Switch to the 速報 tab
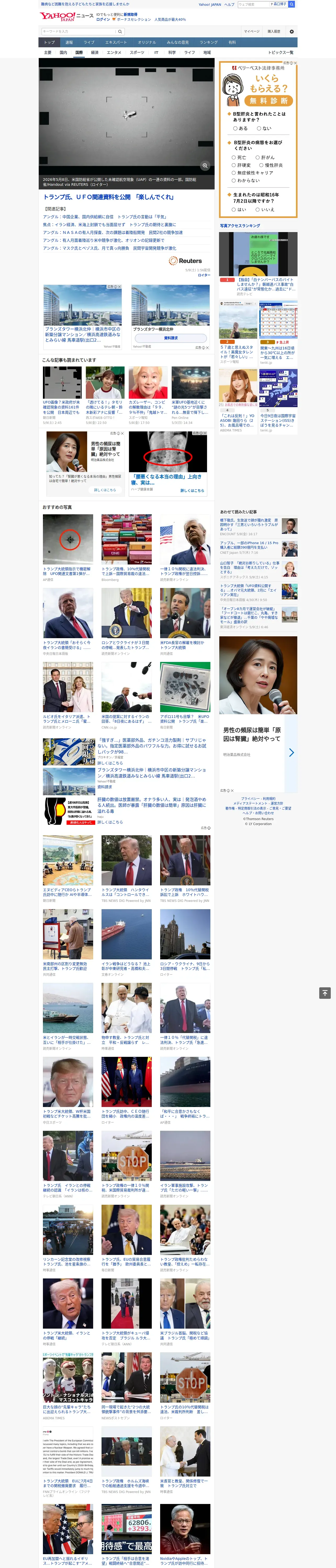 pyautogui.click(x=69, y=42)
